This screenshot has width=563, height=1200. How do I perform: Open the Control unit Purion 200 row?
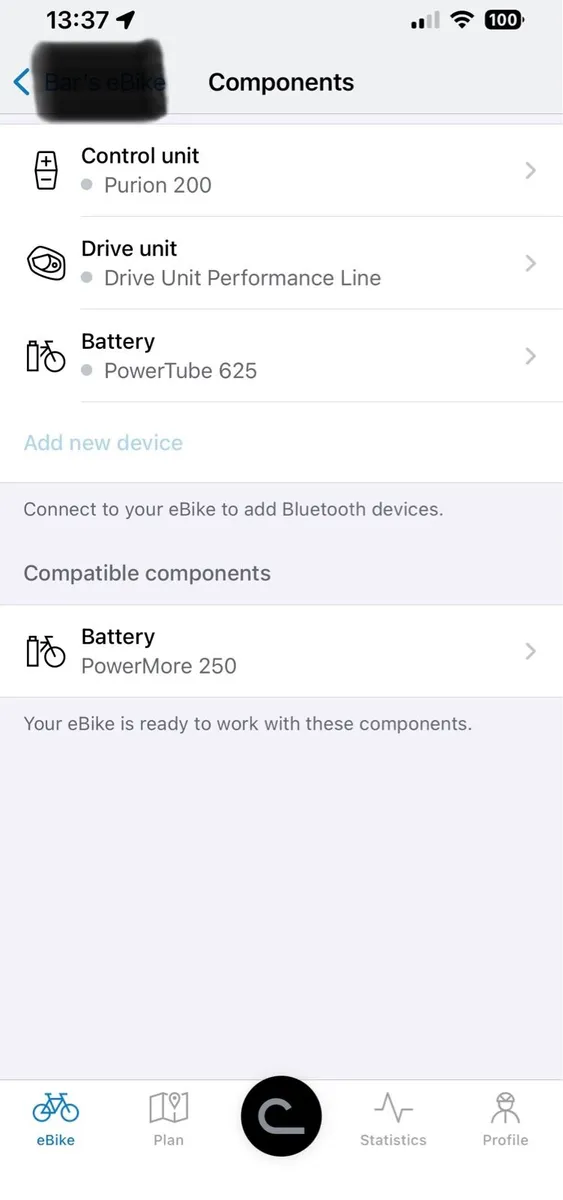[x=281, y=170]
